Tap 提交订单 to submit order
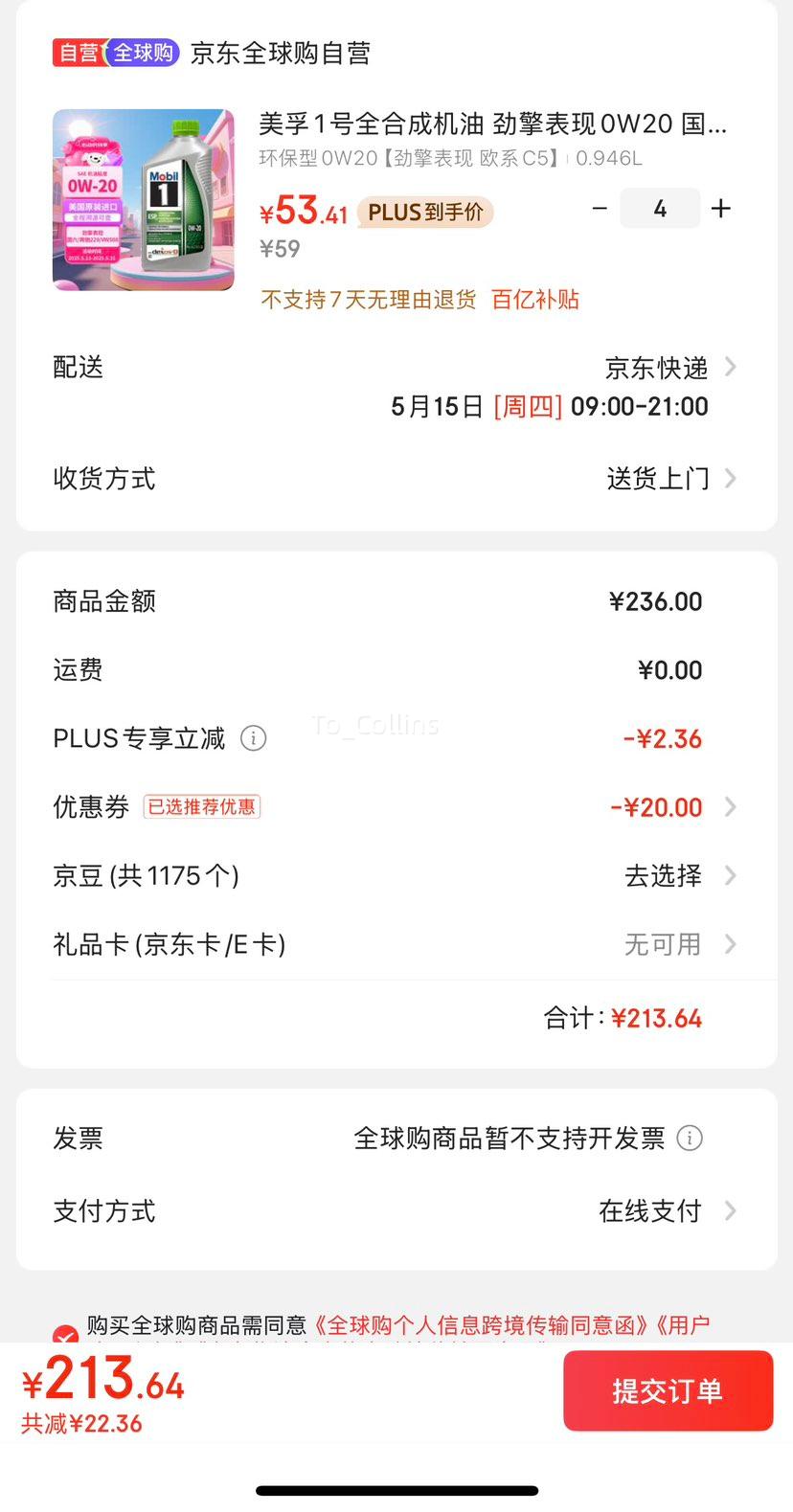 click(x=668, y=1390)
